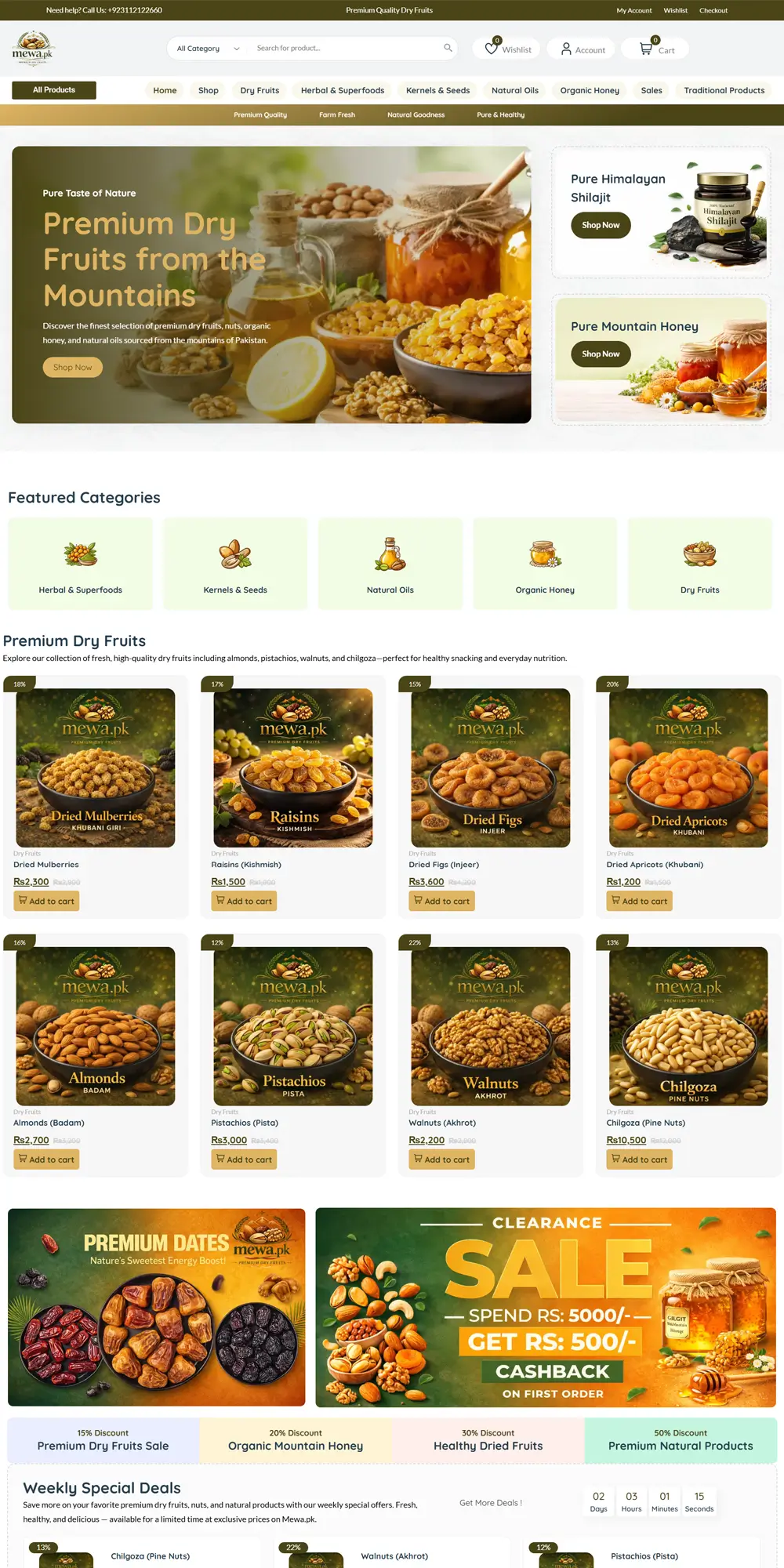Tap Shop Now on the hero banner

tap(72, 368)
